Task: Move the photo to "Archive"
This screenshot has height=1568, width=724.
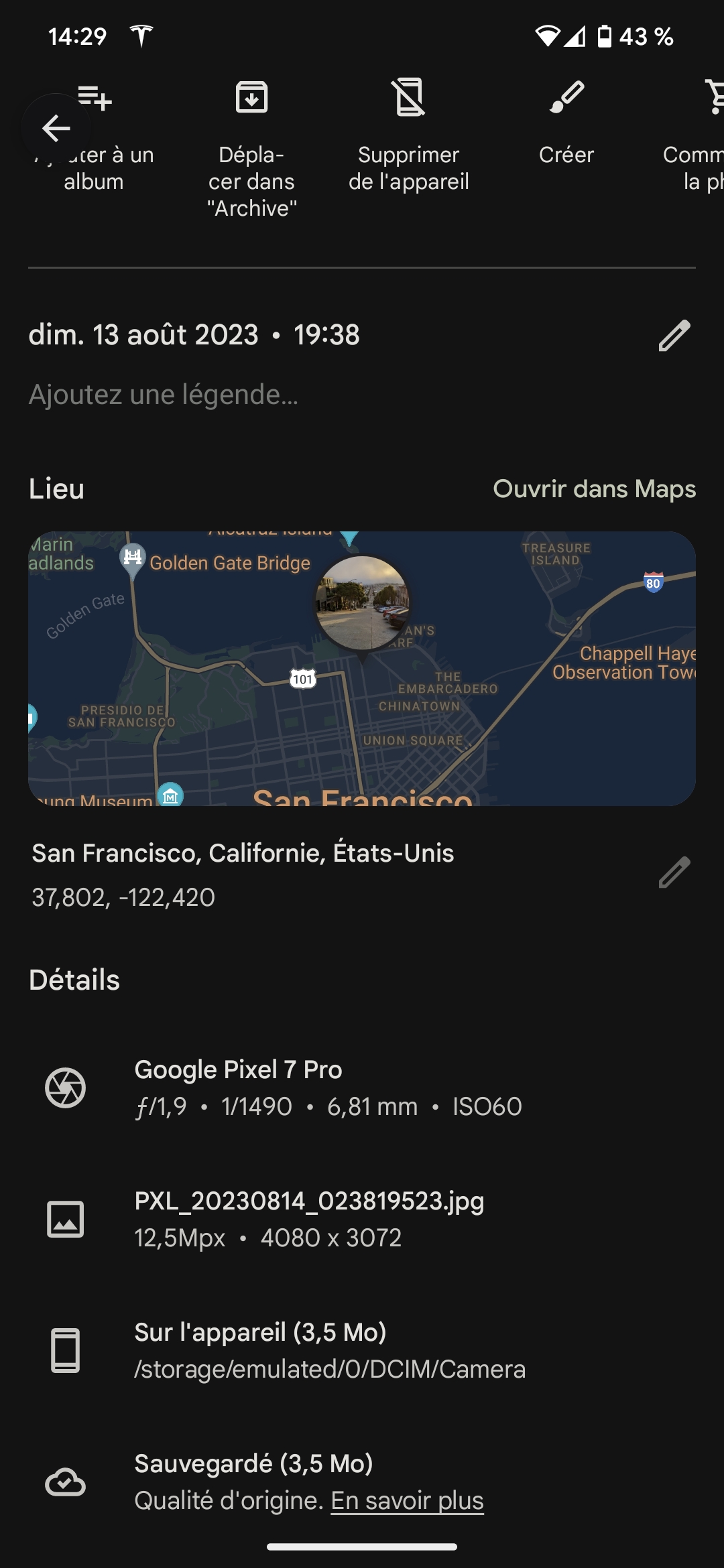Action: pos(251,149)
